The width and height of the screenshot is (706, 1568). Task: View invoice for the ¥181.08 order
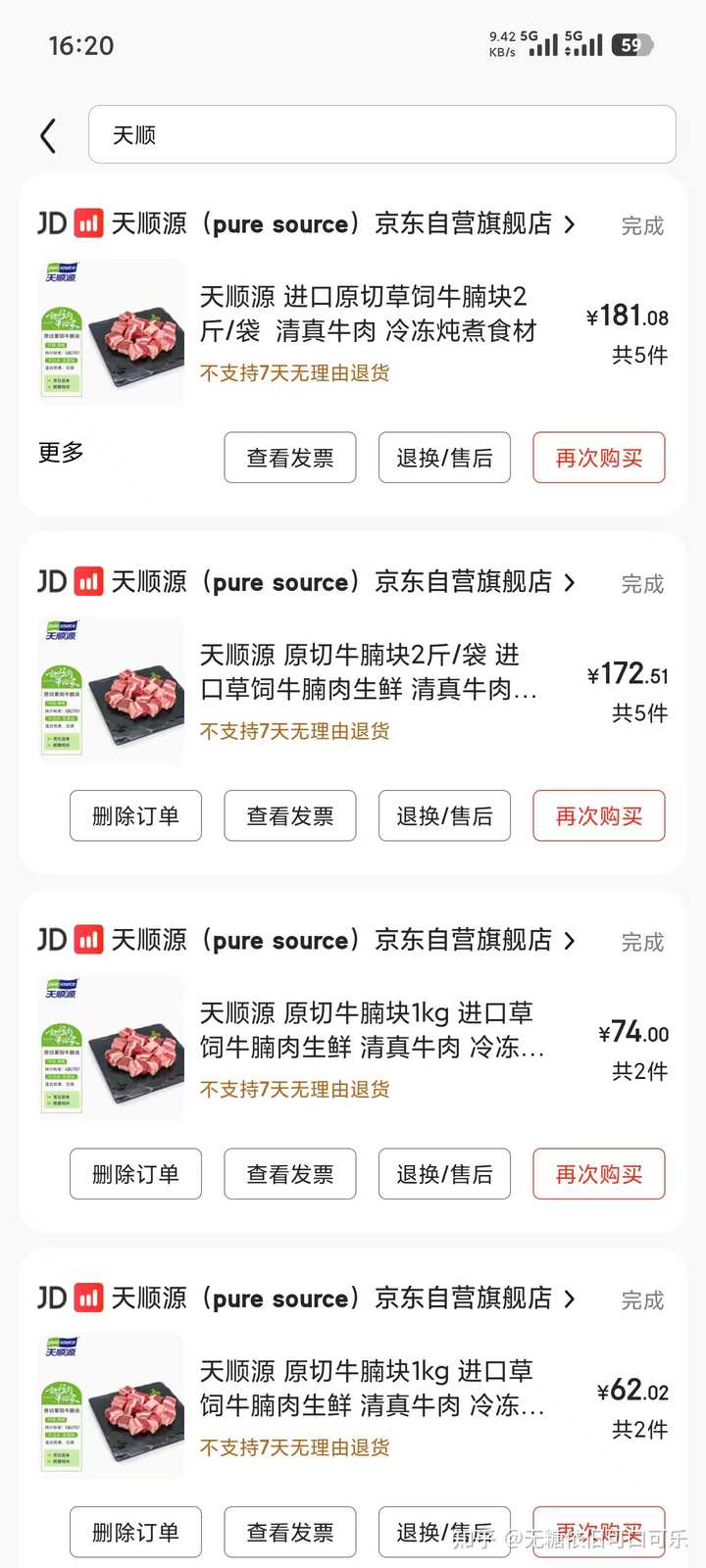tap(289, 458)
